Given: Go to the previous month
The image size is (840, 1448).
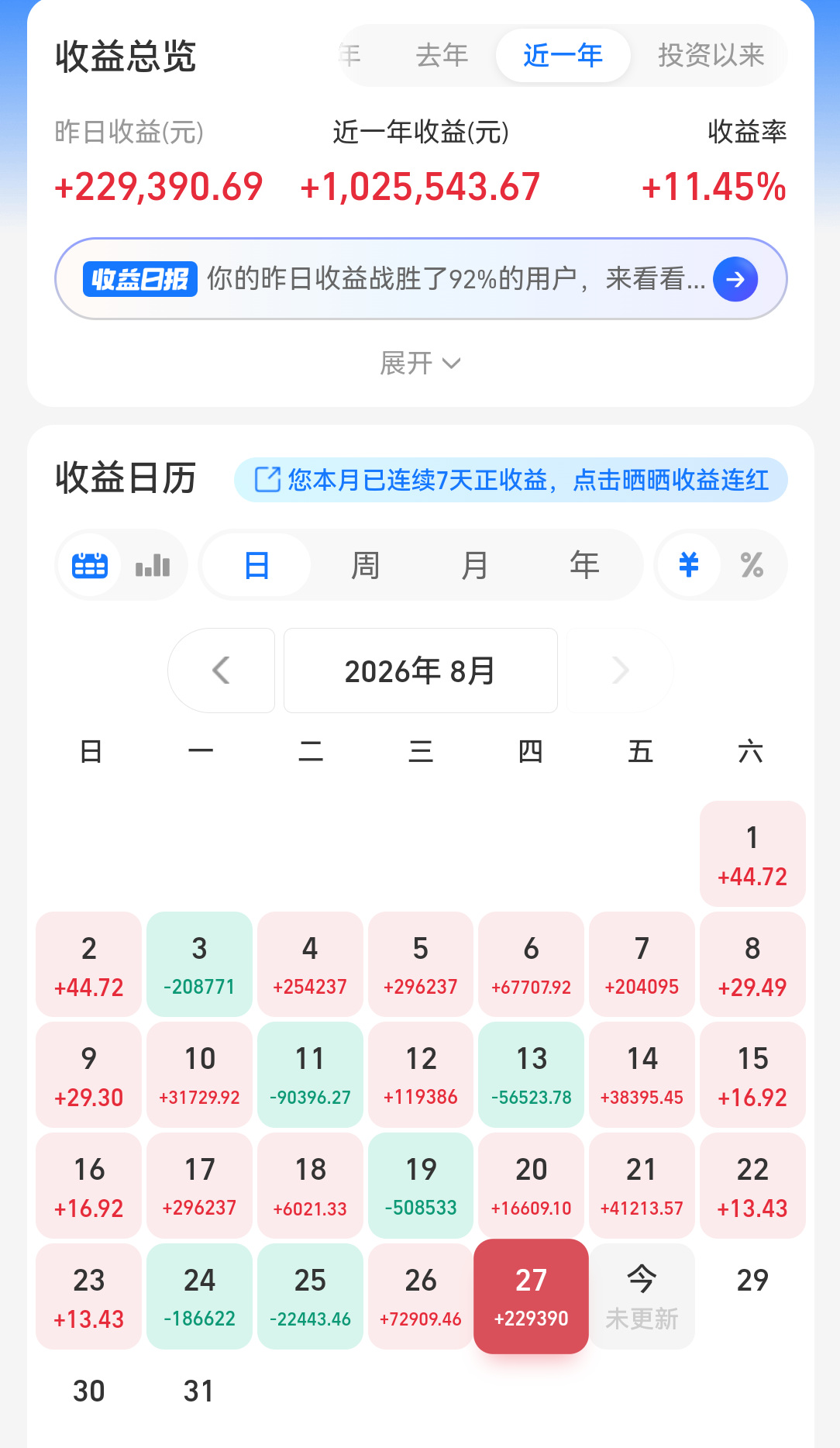Looking at the screenshot, I should (x=222, y=671).
